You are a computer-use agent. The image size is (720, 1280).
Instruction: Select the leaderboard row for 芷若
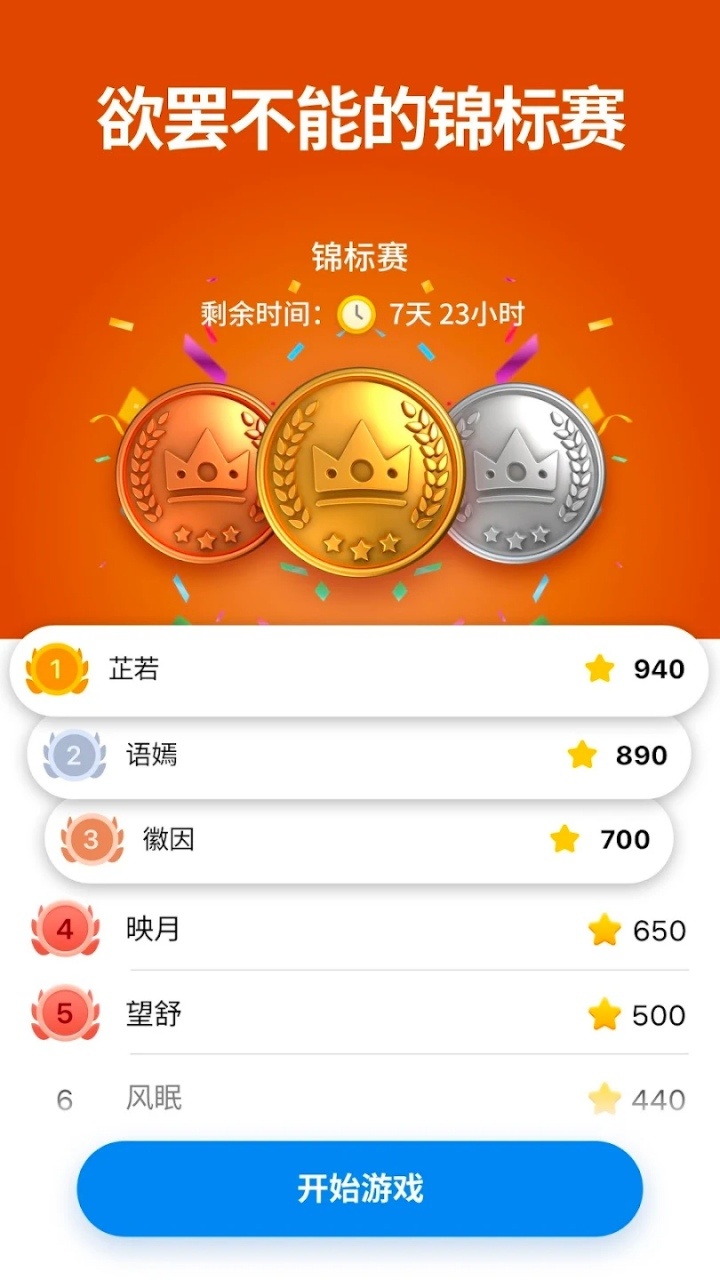click(360, 671)
